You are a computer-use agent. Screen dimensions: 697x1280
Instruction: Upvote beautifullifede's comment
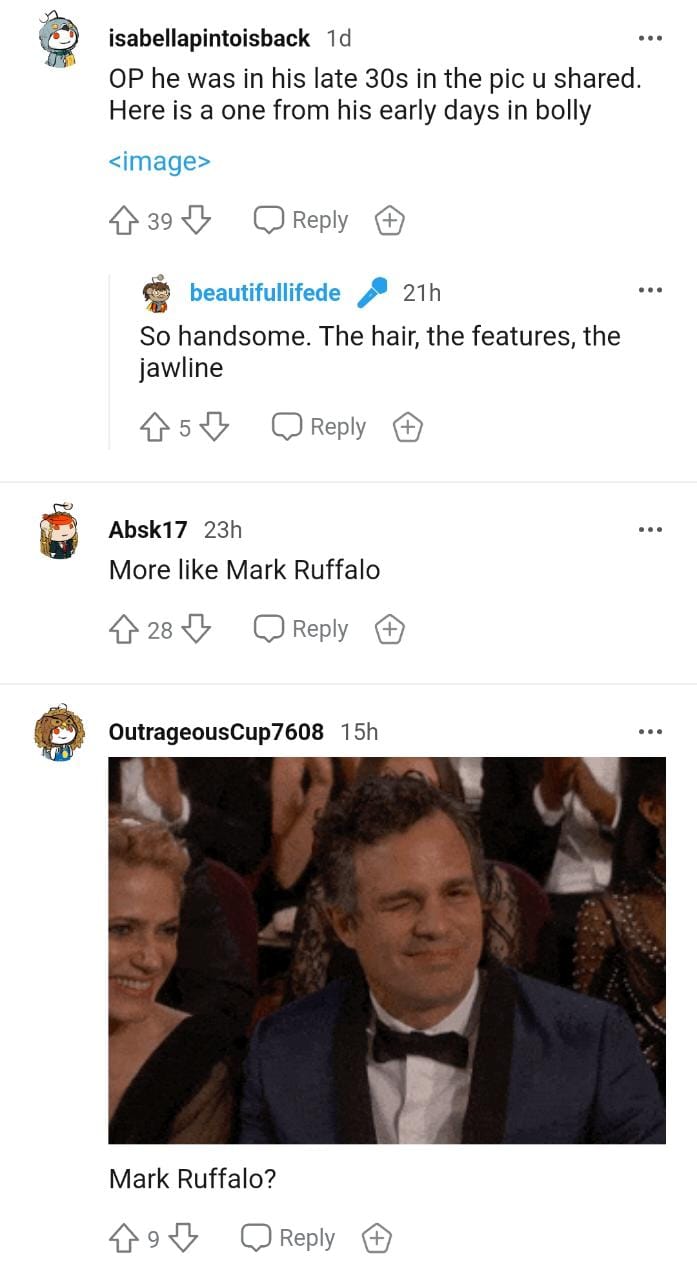click(155, 428)
